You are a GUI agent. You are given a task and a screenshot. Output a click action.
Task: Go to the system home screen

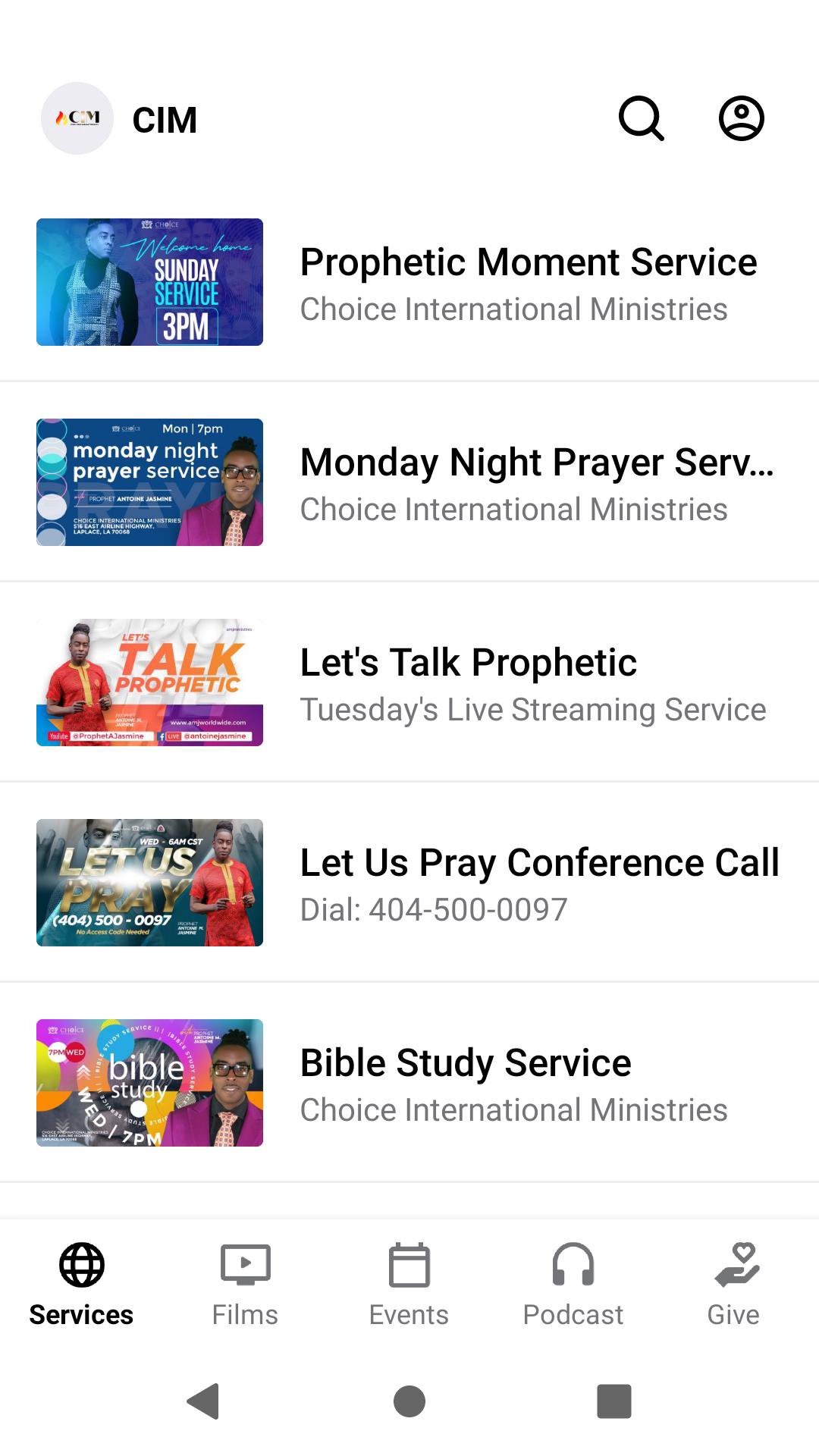pos(409,1401)
